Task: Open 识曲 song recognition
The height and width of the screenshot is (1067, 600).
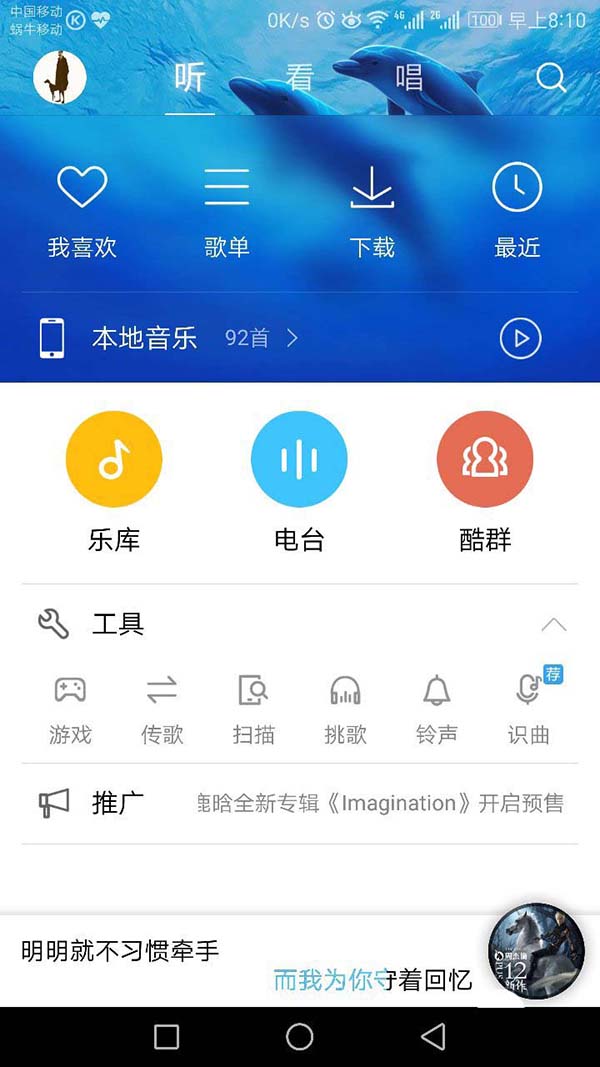Action: 529,708
